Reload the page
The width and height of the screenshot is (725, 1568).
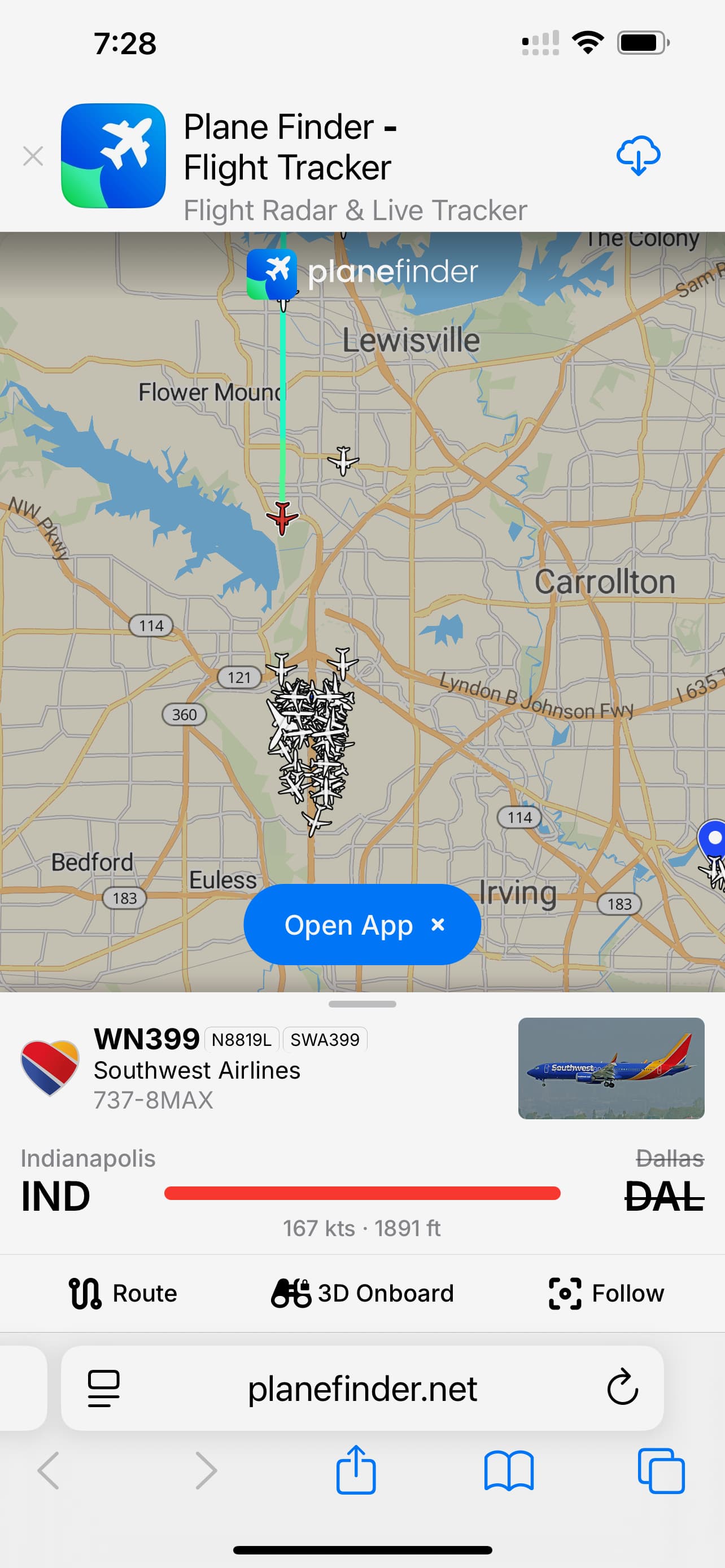(x=622, y=1388)
